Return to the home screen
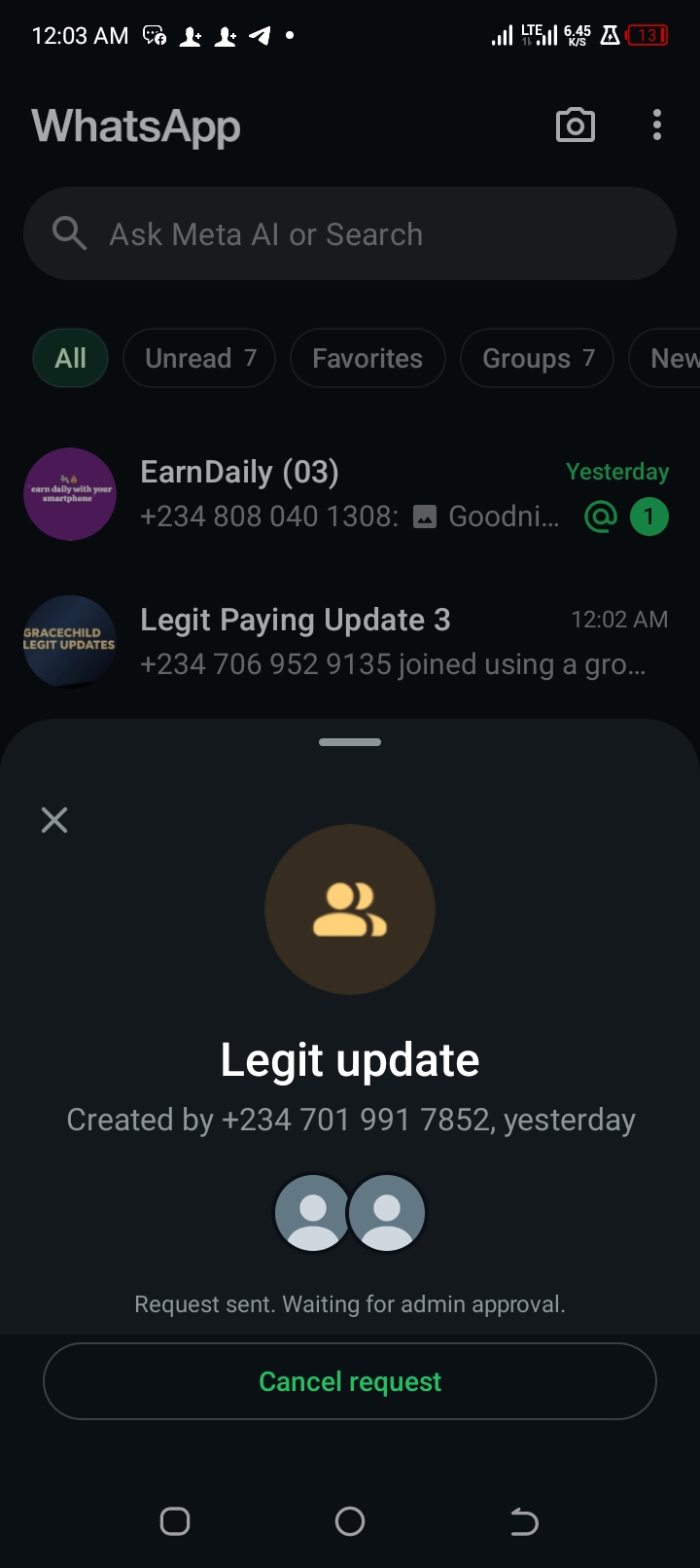 click(x=350, y=1521)
